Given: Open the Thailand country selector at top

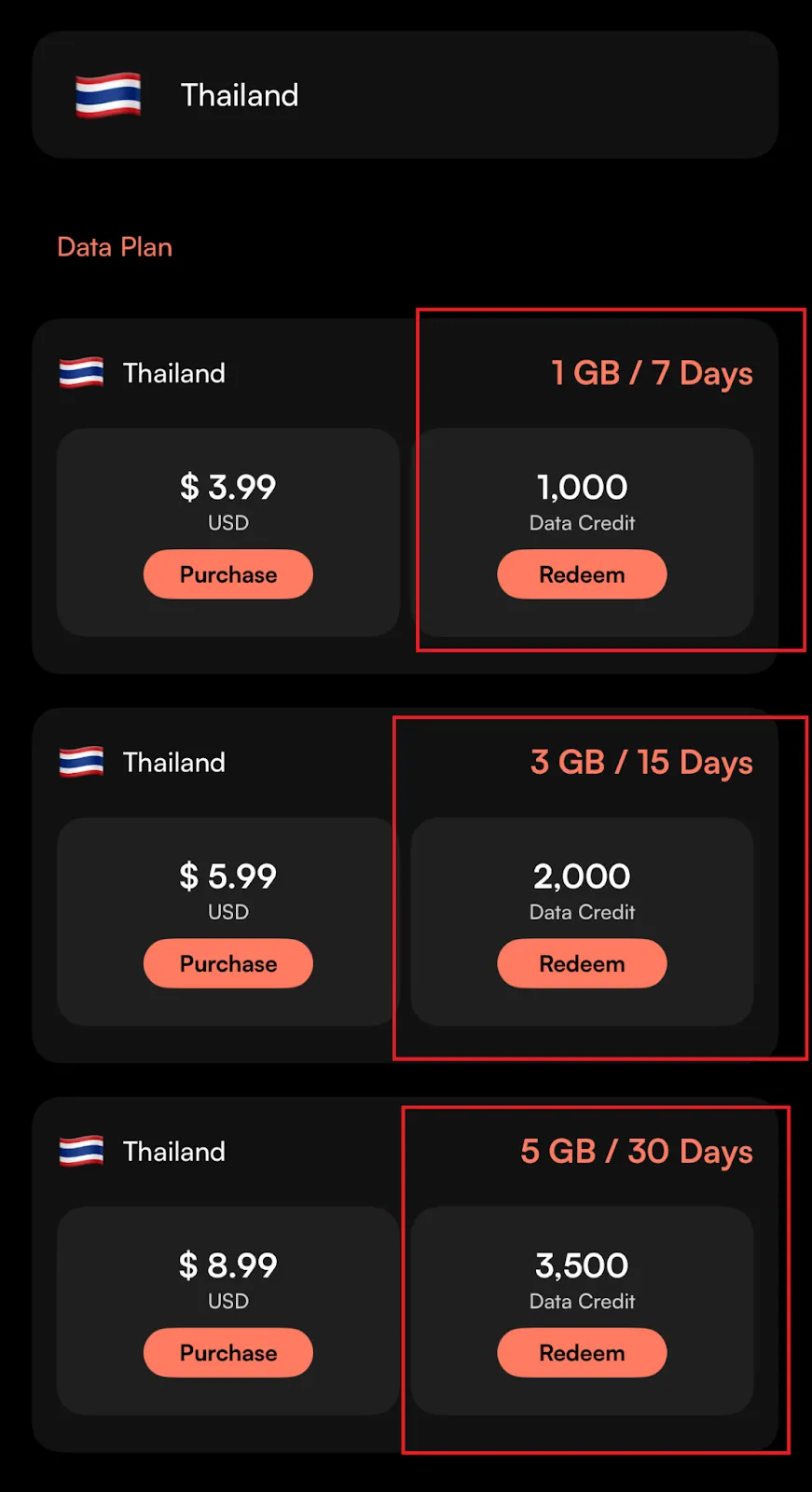Looking at the screenshot, I should (x=405, y=95).
